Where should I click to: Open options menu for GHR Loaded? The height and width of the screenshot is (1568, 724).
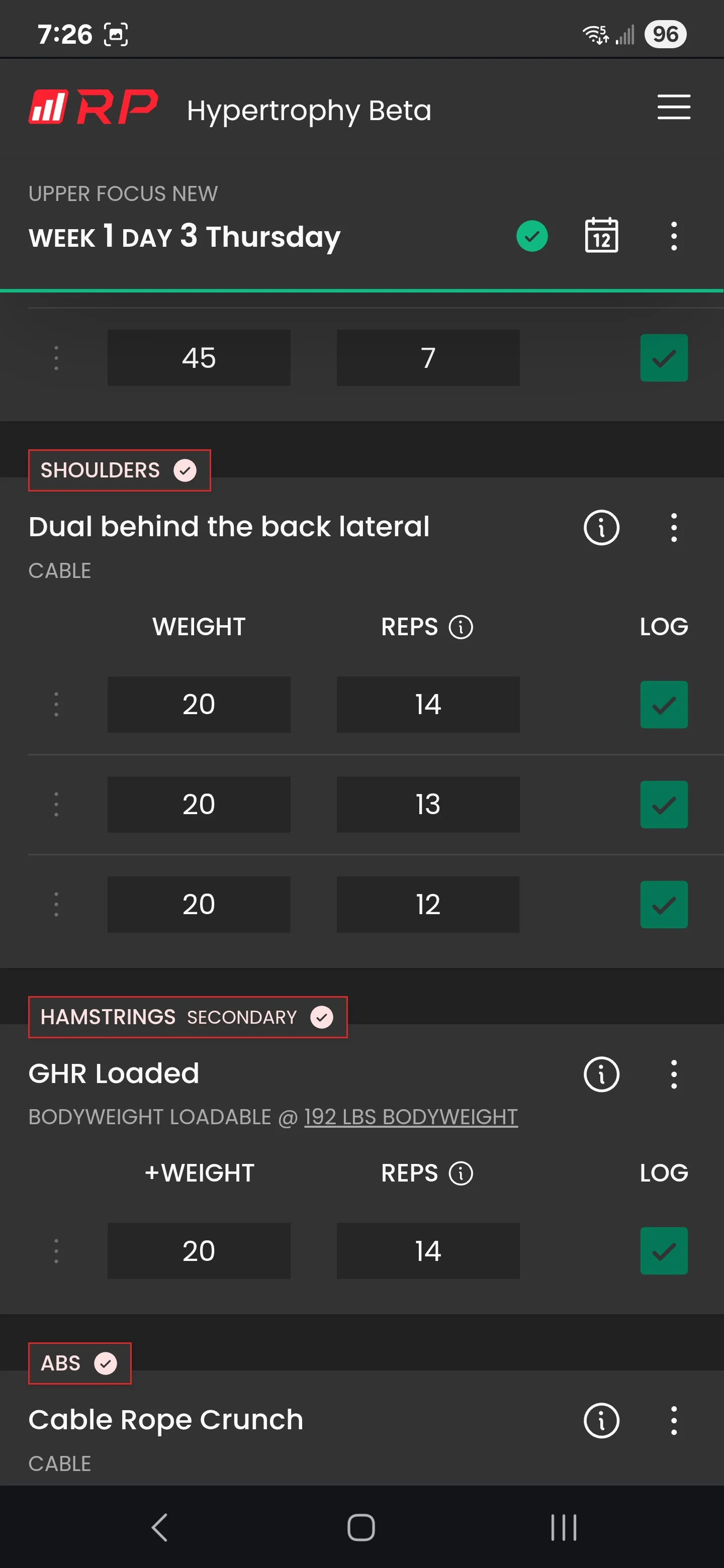pos(673,1074)
